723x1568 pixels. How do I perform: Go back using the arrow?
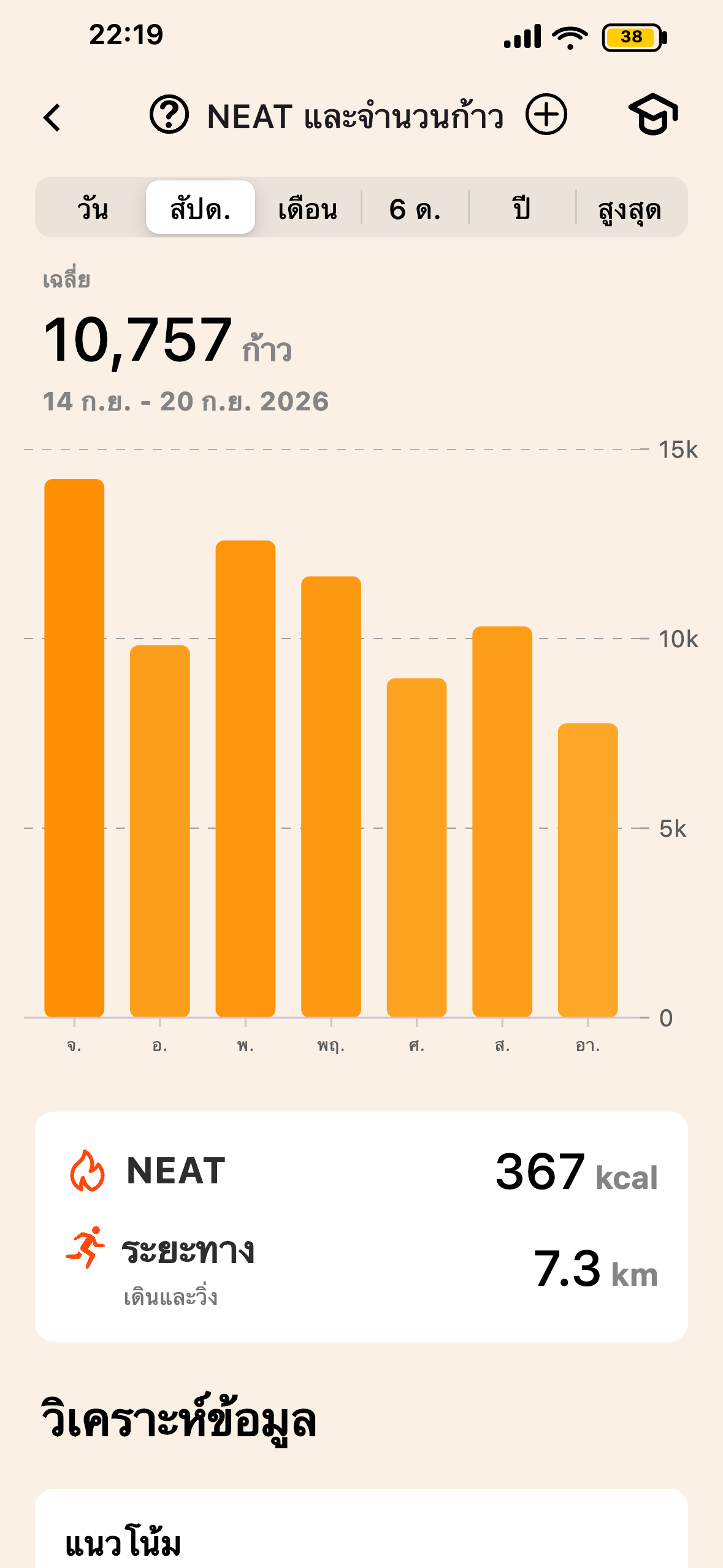click(53, 117)
